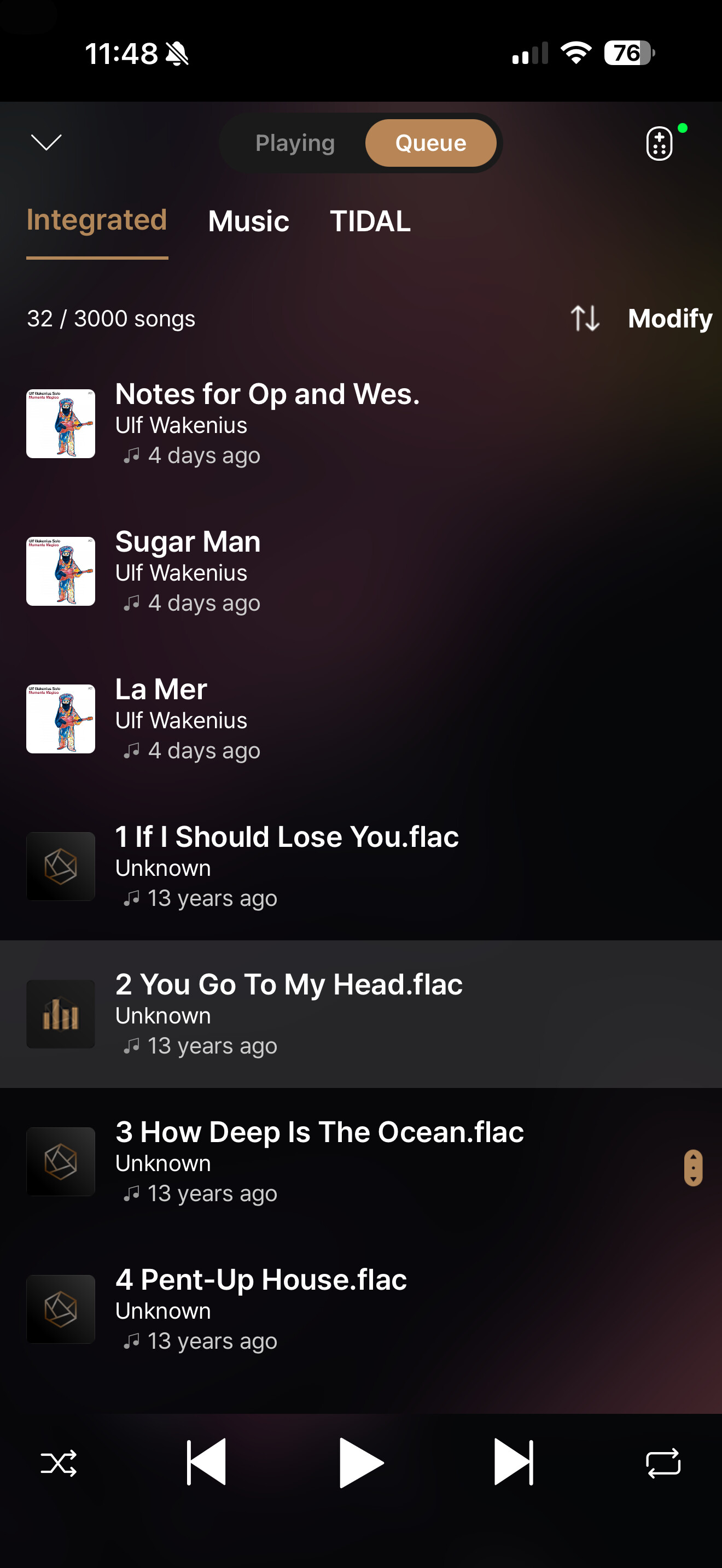
Task: Select the Queue segment
Action: [430, 143]
